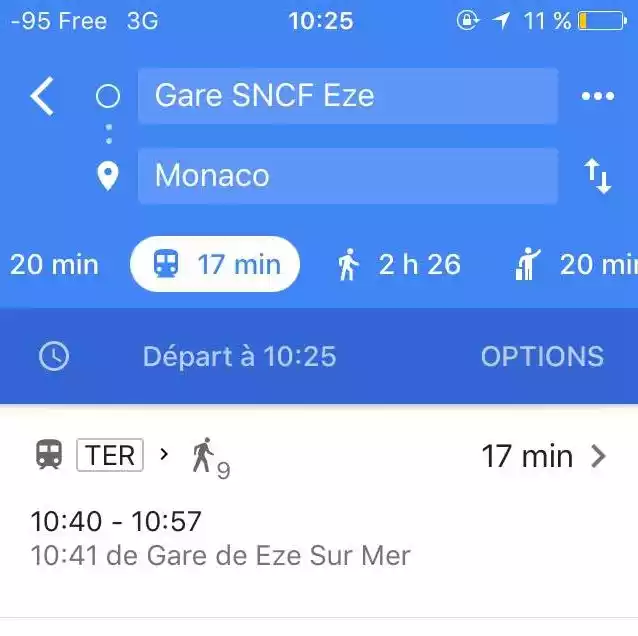Open the three-dot overflow menu
This screenshot has width=638, height=636.
pyautogui.click(x=597, y=96)
